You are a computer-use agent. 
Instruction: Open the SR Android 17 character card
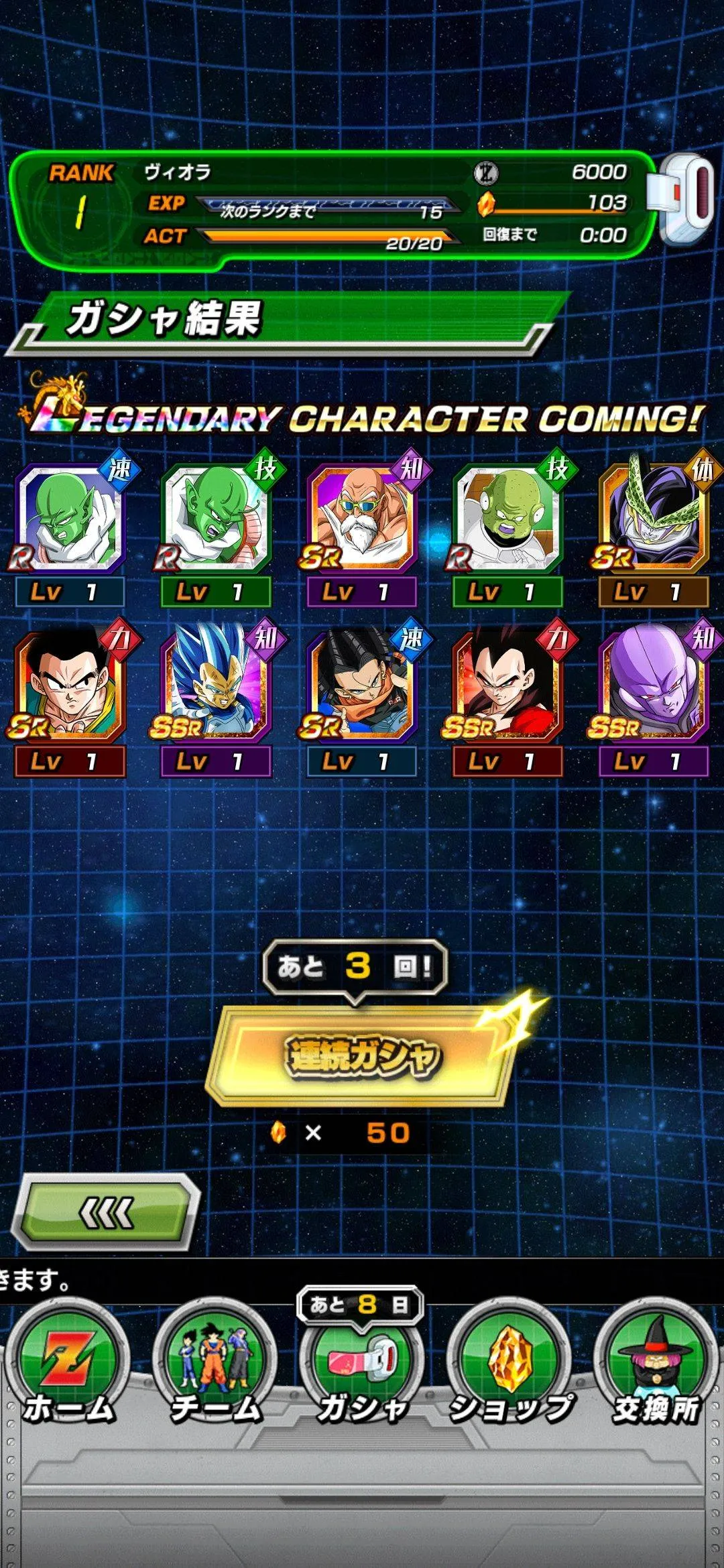click(x=362, y=683)
